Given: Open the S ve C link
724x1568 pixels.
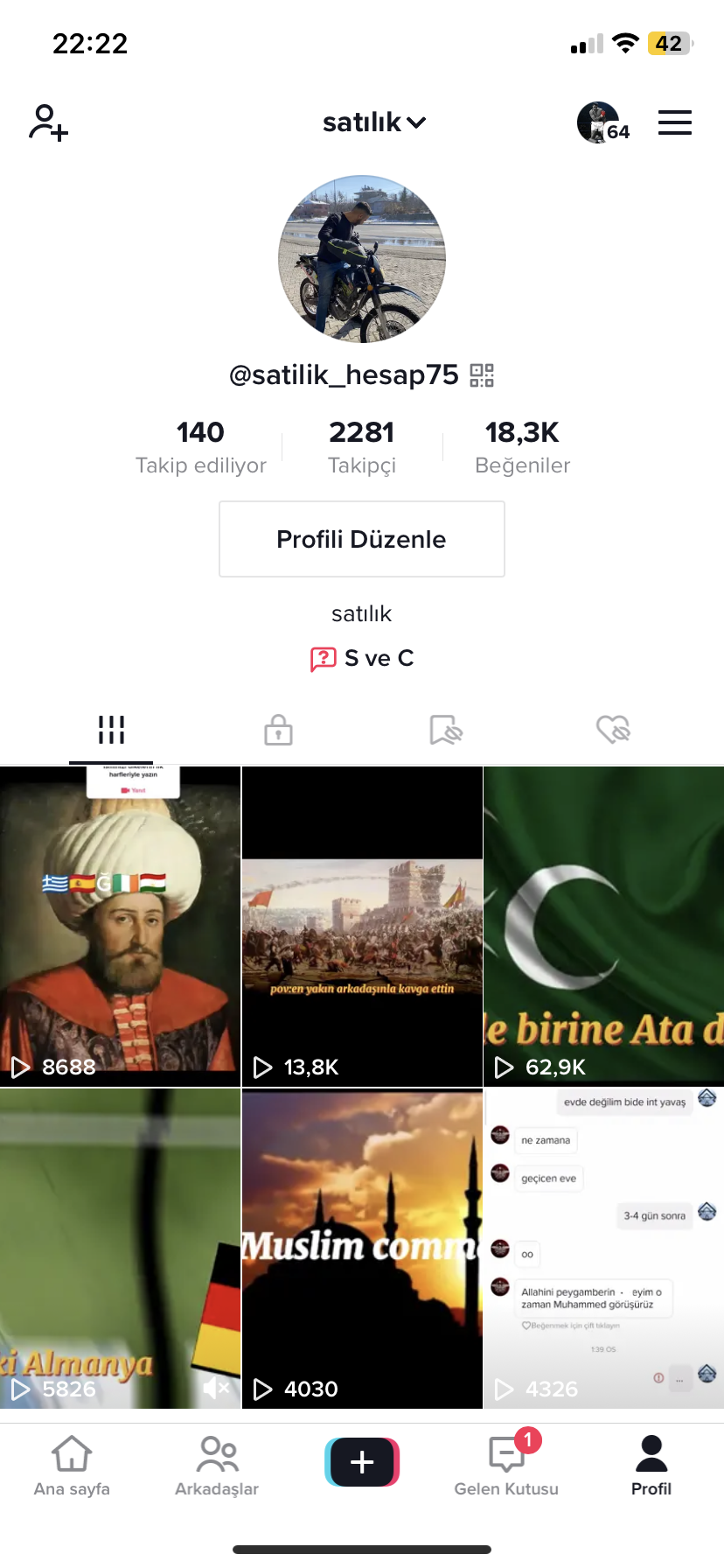Looking at the screenshot, I should [363, 658].
